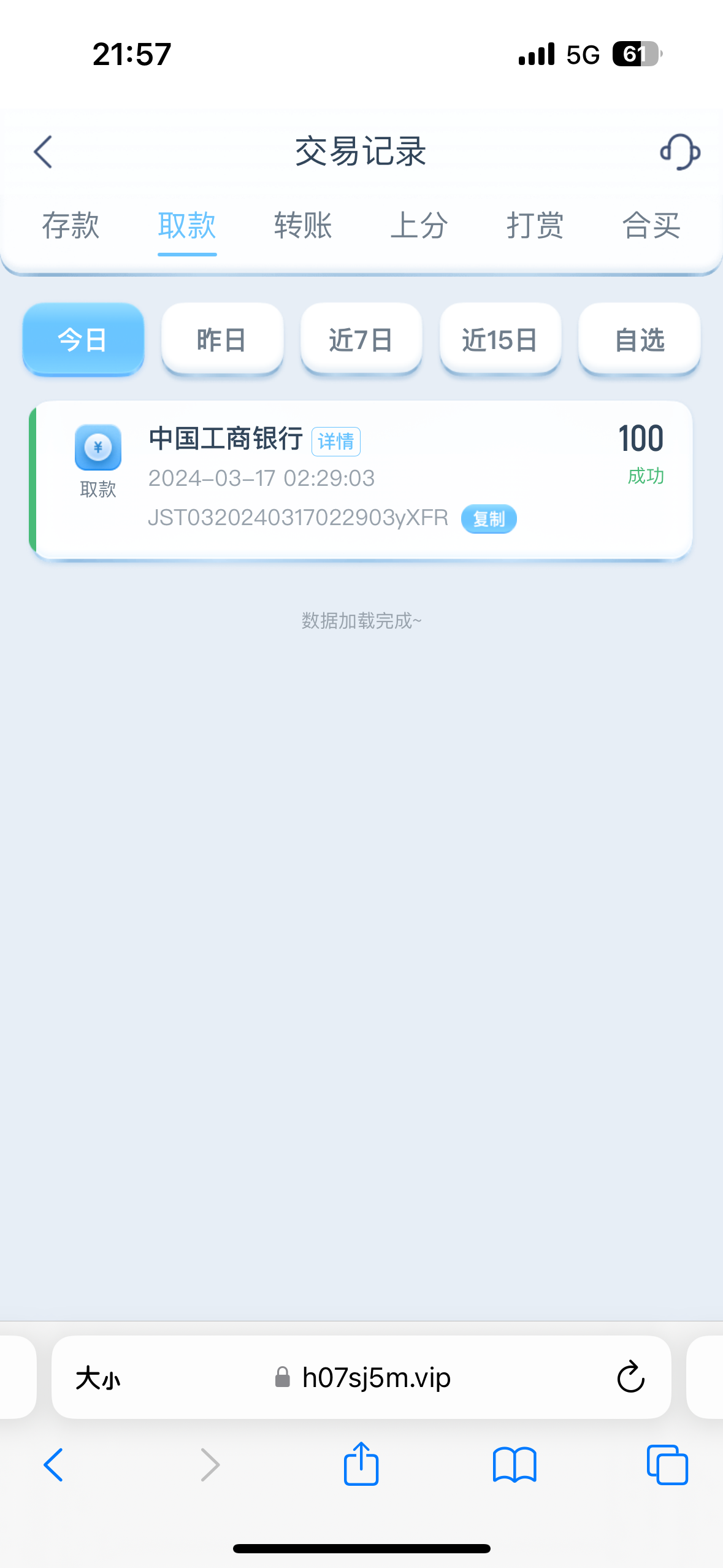Viewport: 723px width, 1568px height.
Task: Choose the 自选 custom date filter
Action: coord(640,339)
